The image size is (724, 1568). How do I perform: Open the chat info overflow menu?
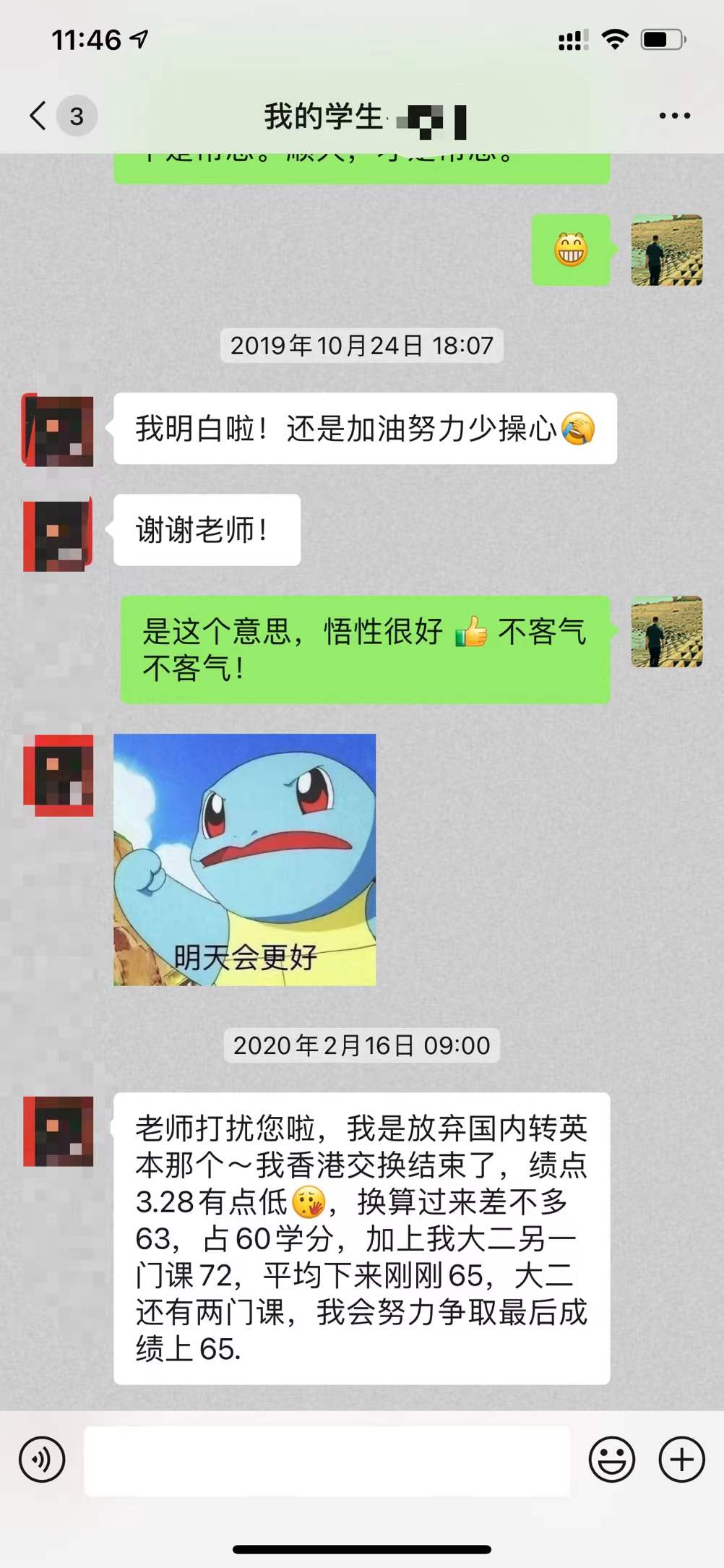674,116
